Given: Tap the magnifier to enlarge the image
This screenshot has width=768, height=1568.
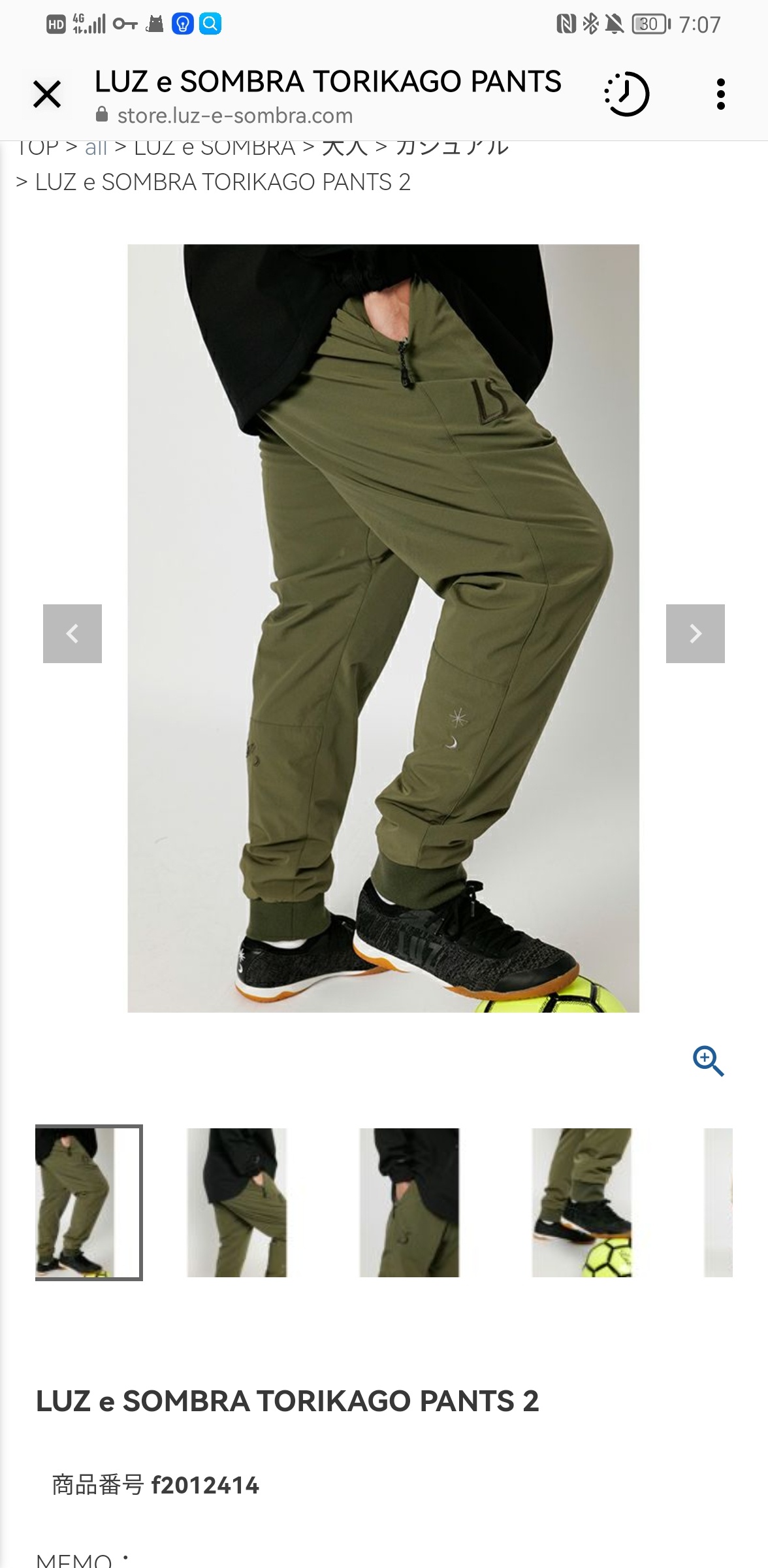Looking at the screenshot, I should click(x=709, y=1060).
